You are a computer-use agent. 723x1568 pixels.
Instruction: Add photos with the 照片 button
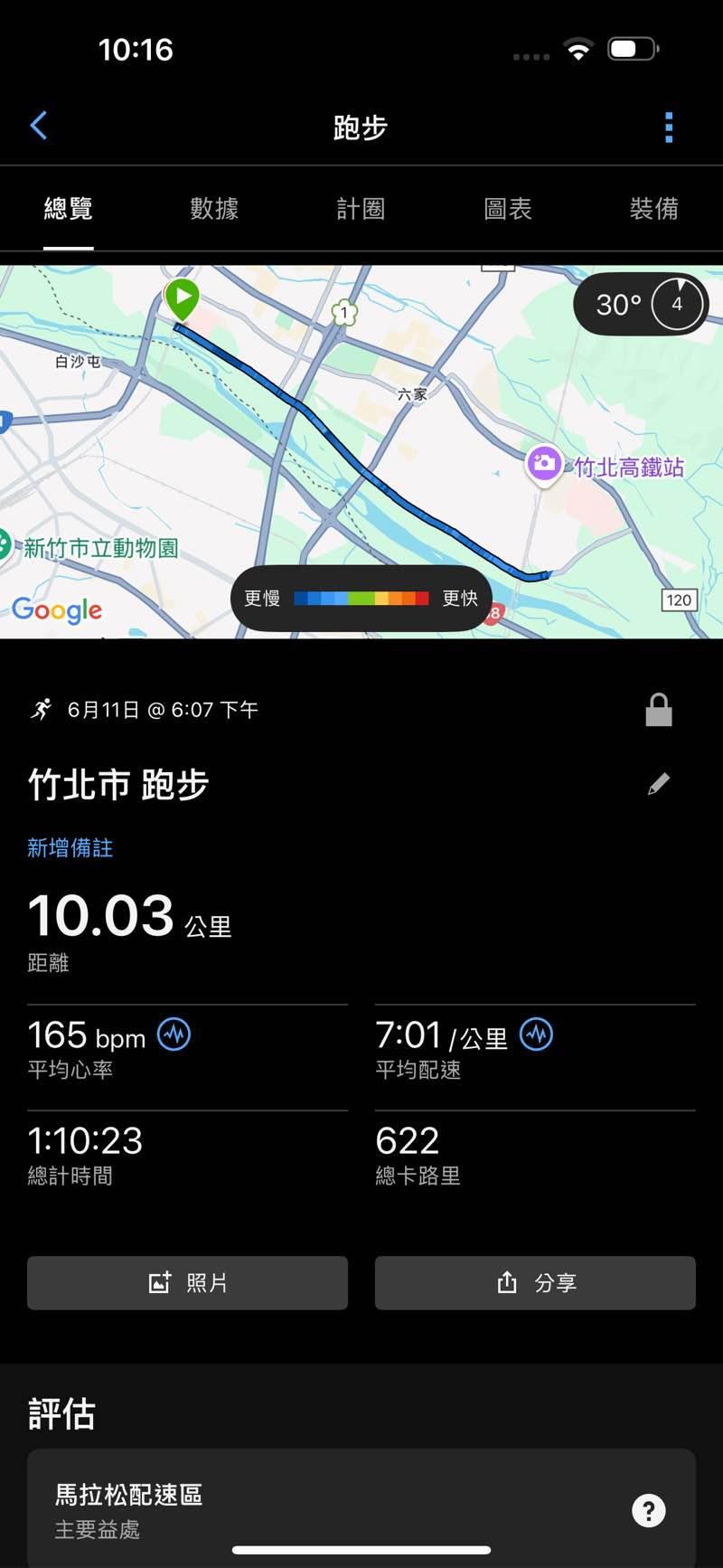tap(187, 1282)
